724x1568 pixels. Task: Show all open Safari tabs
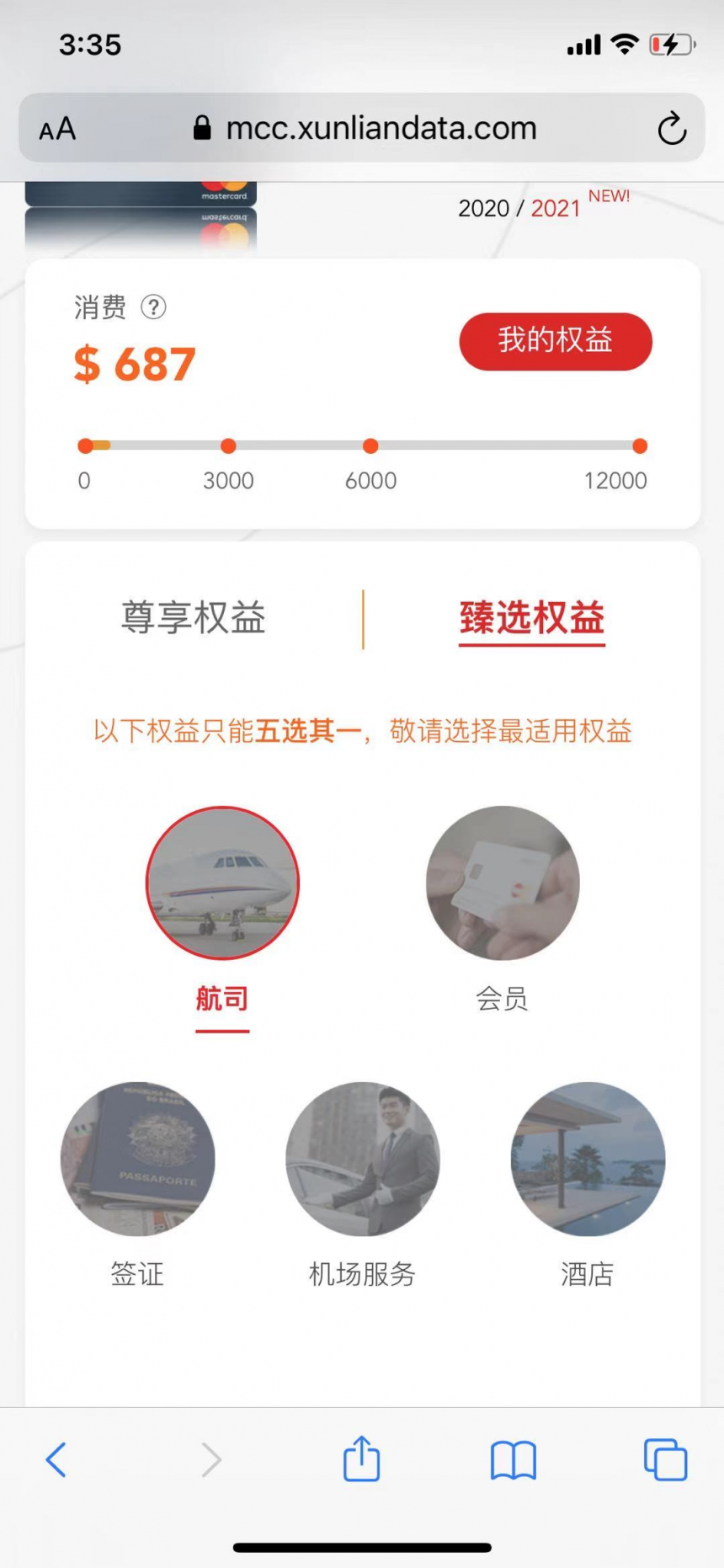(665, 1459)
